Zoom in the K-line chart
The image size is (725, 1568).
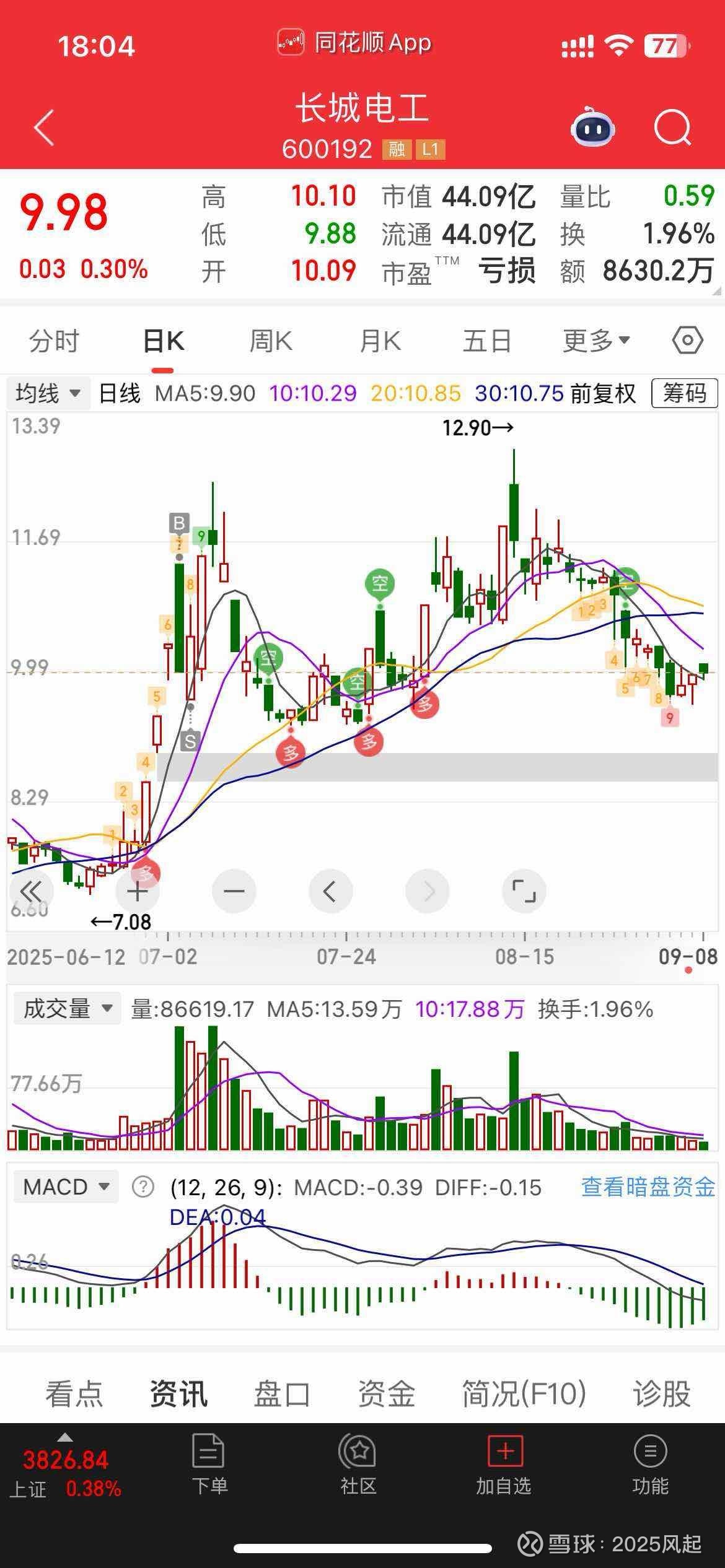coord(138,892)
